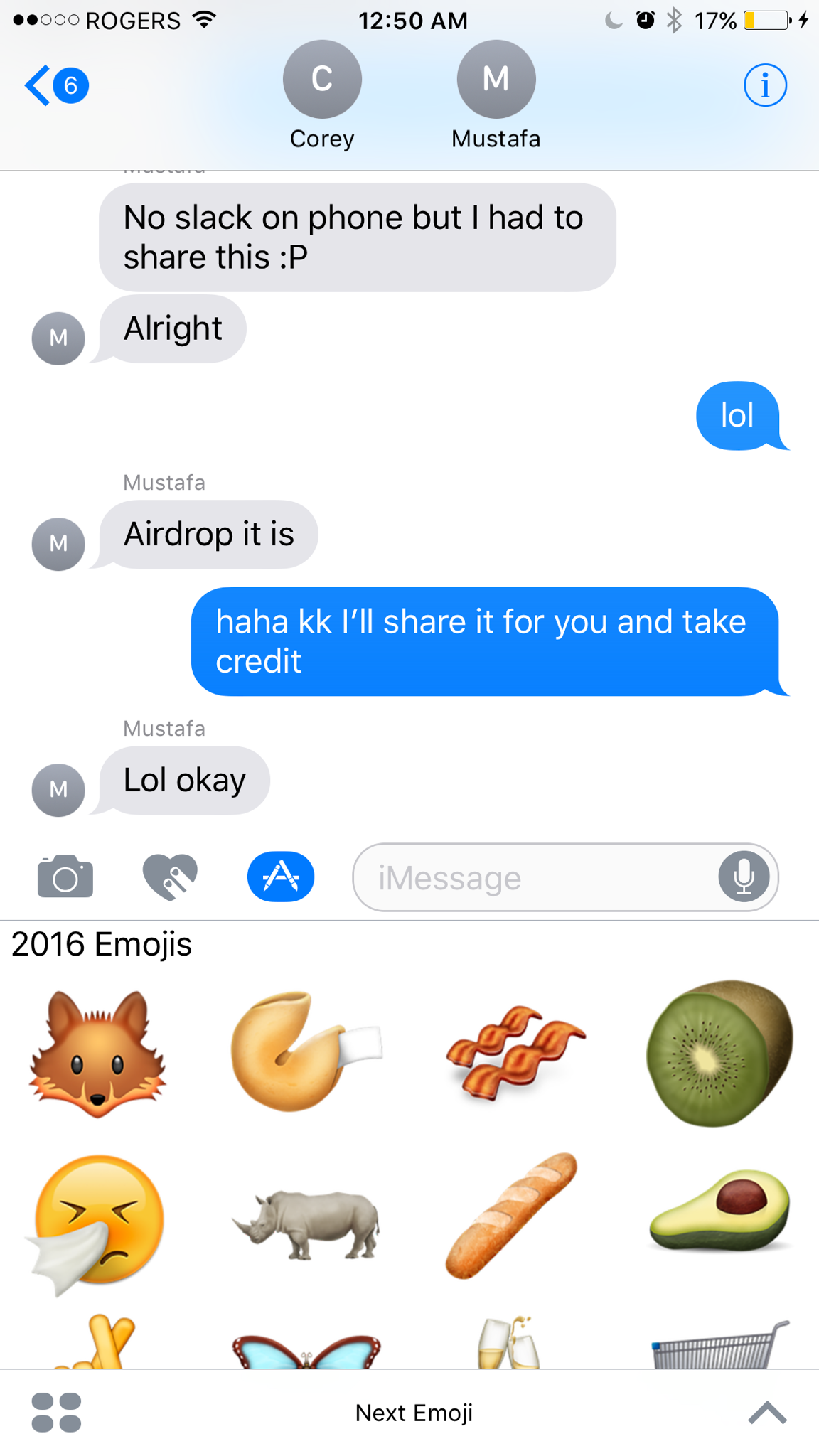Select the rhinoceros sticker
Viewport: 819px width, 1456px height.
306,1224
